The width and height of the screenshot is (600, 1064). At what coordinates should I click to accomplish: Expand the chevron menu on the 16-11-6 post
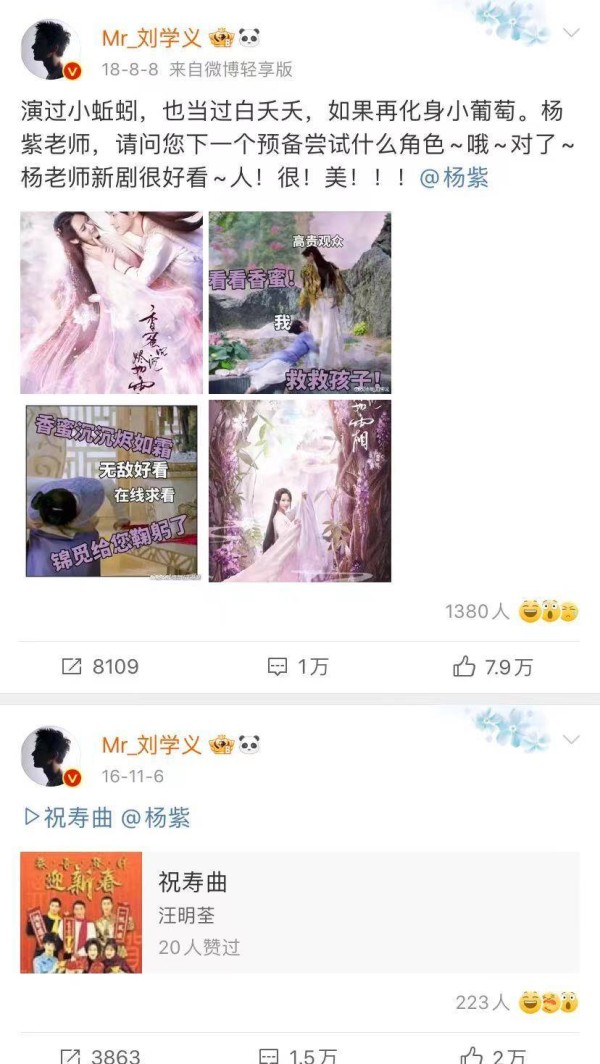click(x=571, y=740)
